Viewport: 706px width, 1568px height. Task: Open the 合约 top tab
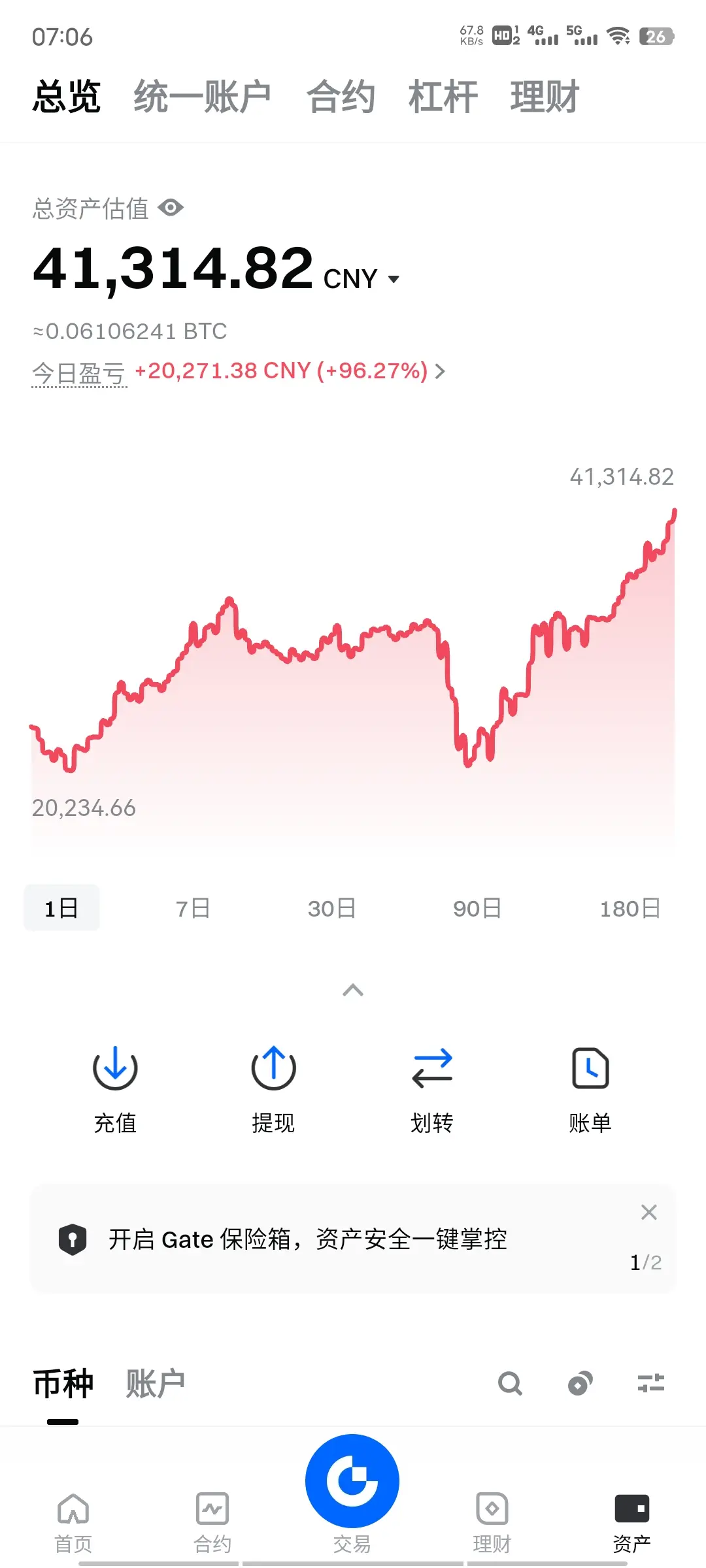click(341, 97)
